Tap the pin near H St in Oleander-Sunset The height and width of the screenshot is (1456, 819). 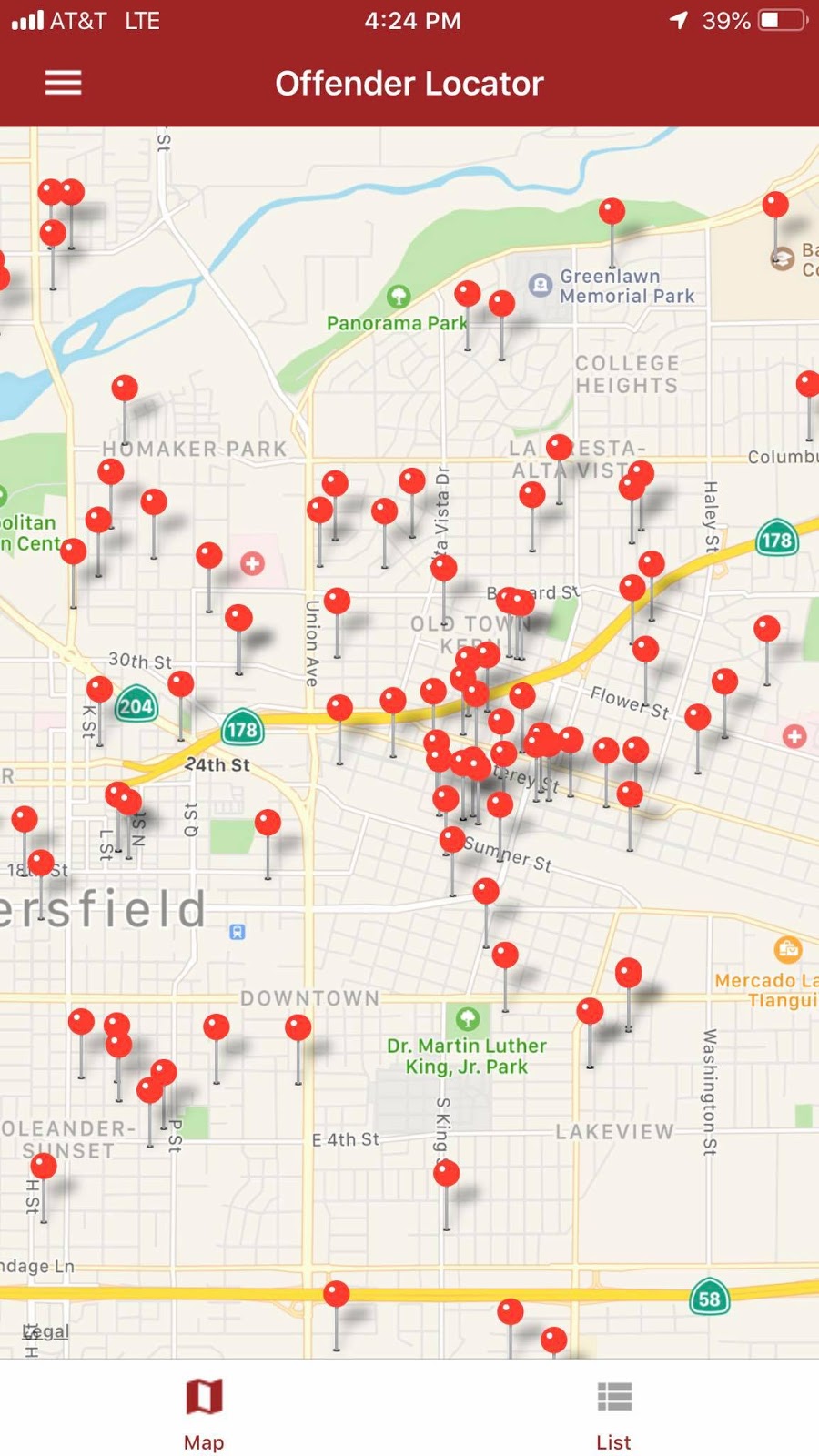44,1166
